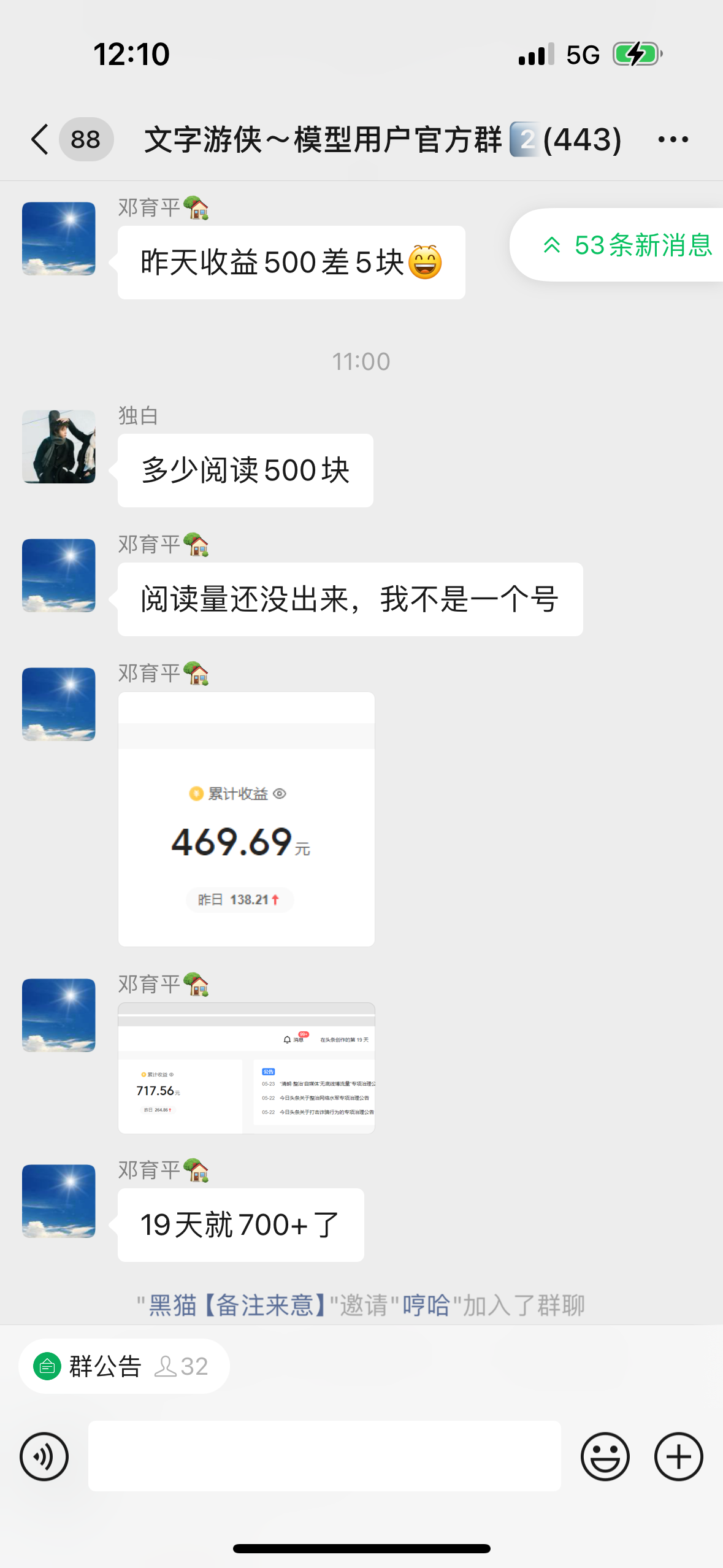Tap the 黑猫【备注来意】 name link
This screenshot has width=723, height=1568.
pos(238,1305)
